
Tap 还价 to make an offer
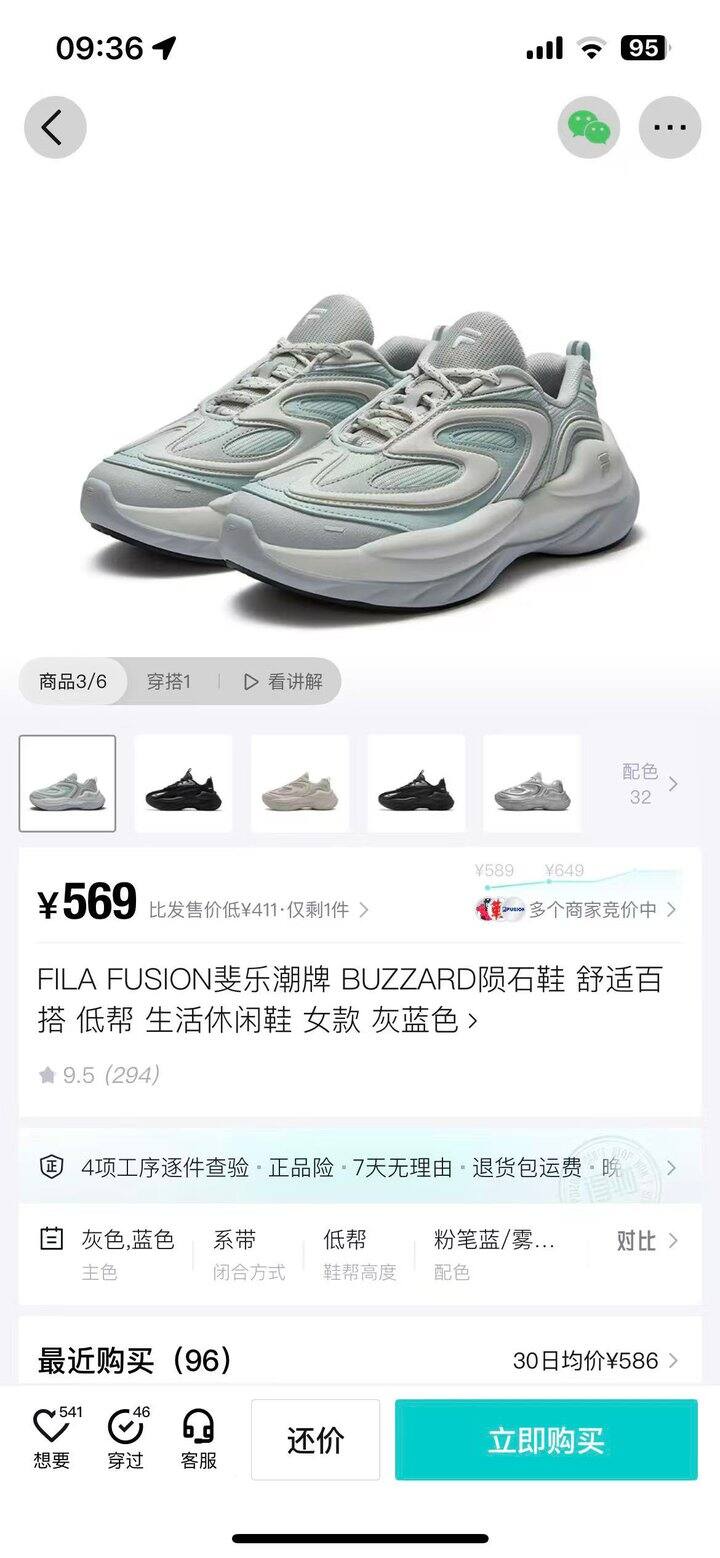(315, 1440)
